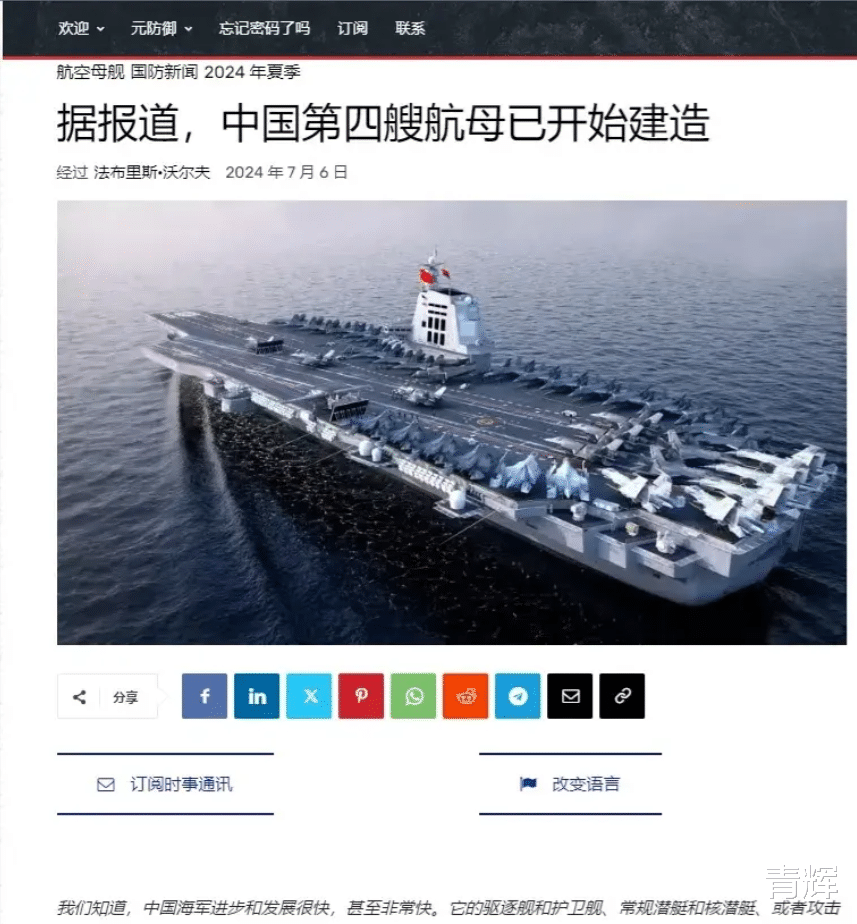Share article via WhatsApp
This screenshot has width=857, height=924.
(x=413, y=696)
